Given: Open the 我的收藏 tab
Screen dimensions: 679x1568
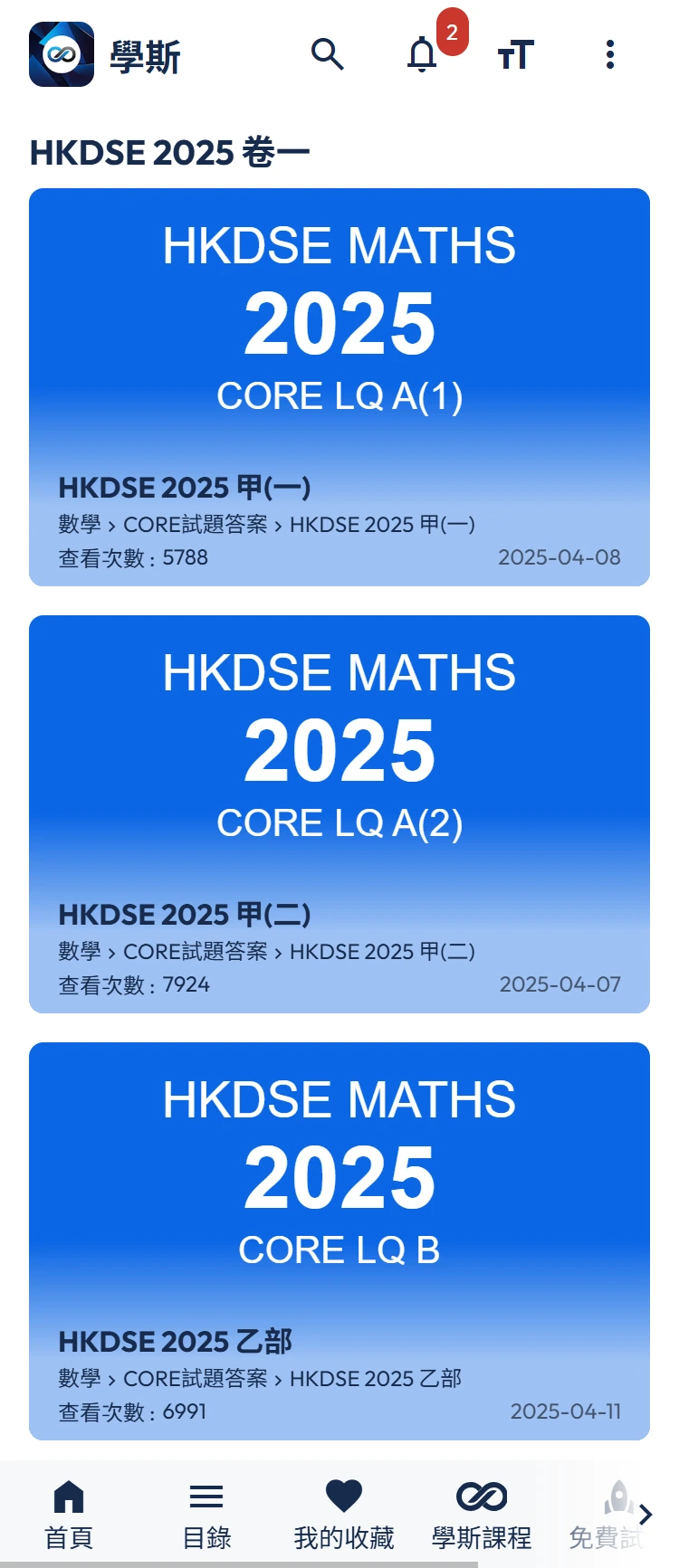Looking at the screenshot, I should [x=344, y=1515].
